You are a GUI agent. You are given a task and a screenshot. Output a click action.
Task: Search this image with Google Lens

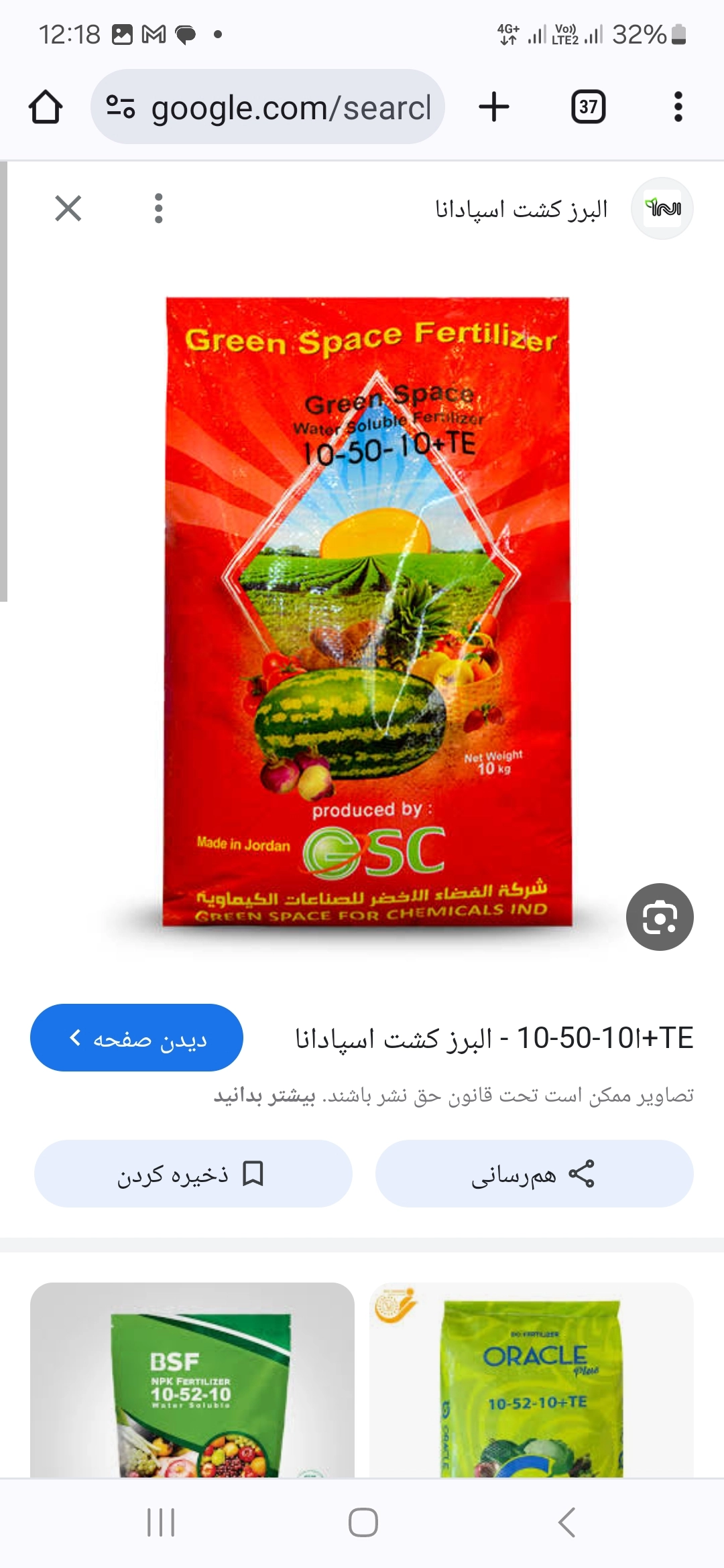(660, 917)
